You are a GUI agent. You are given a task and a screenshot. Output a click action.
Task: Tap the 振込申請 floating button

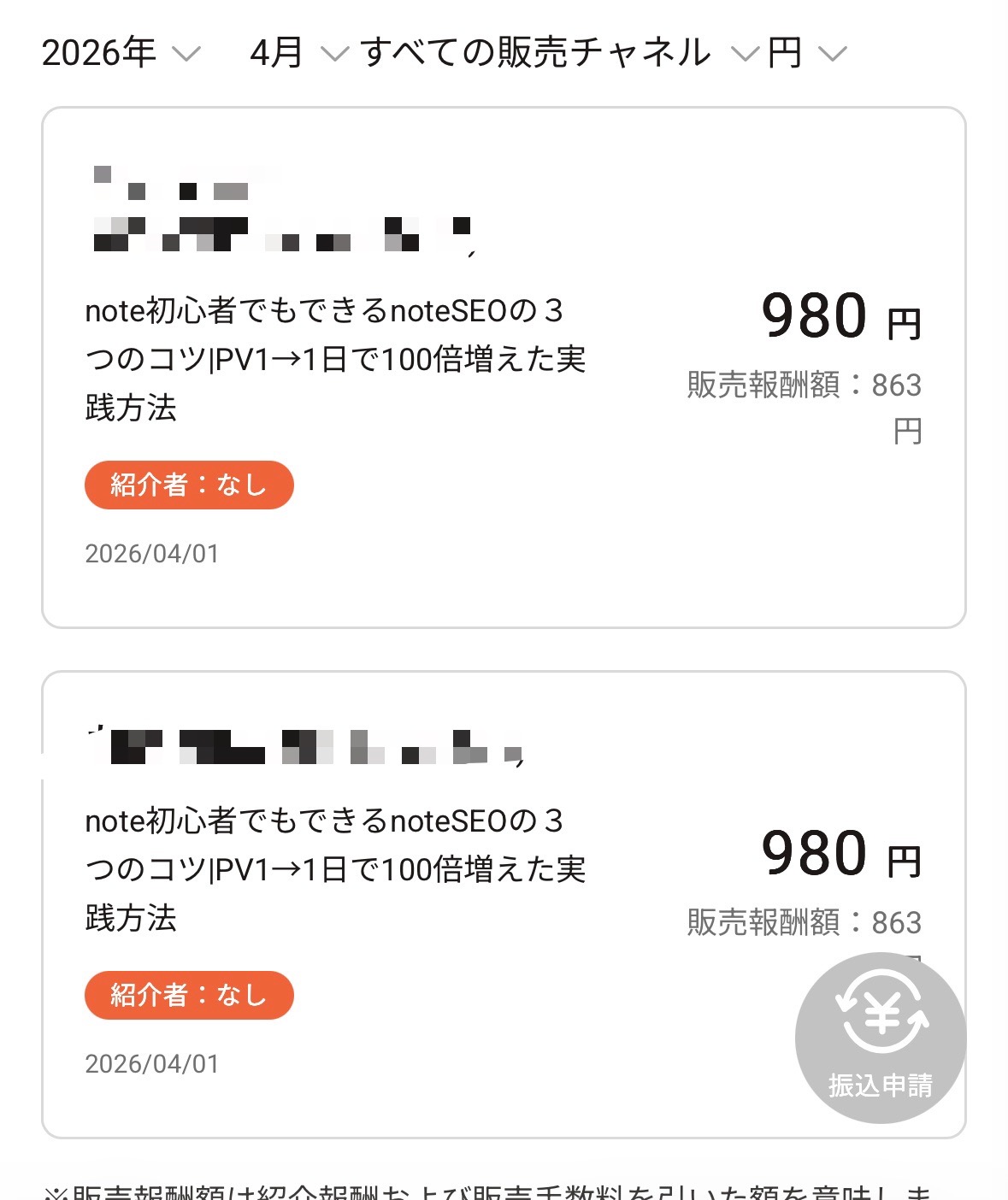click(x=880, y=1037)
